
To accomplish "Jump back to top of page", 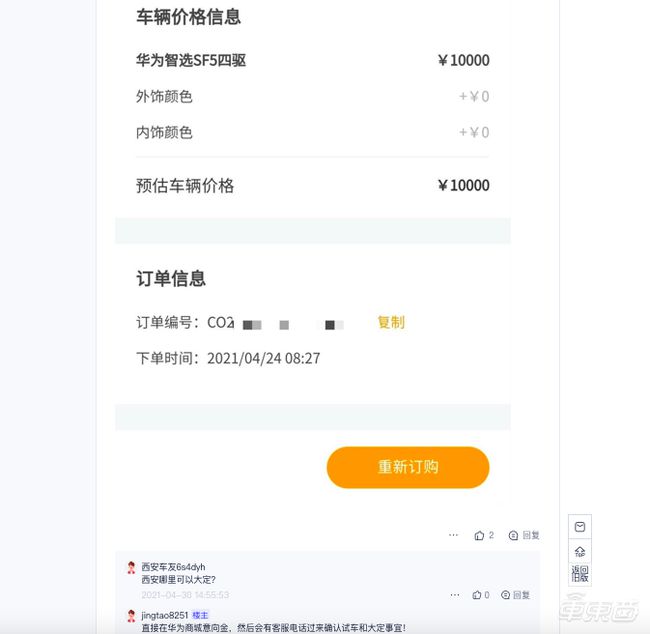I will point(580,551).
